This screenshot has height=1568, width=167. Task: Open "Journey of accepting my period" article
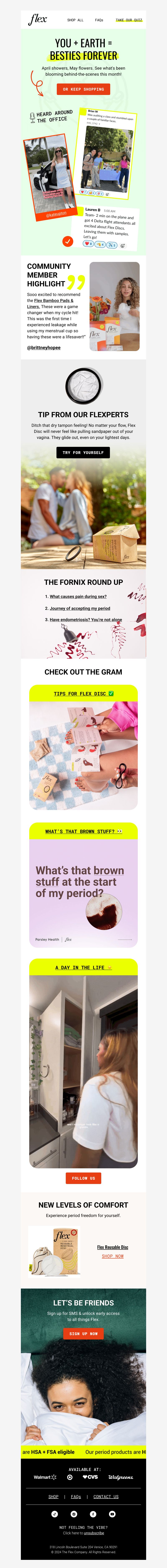pyautogui.click(x=79, y=608)
